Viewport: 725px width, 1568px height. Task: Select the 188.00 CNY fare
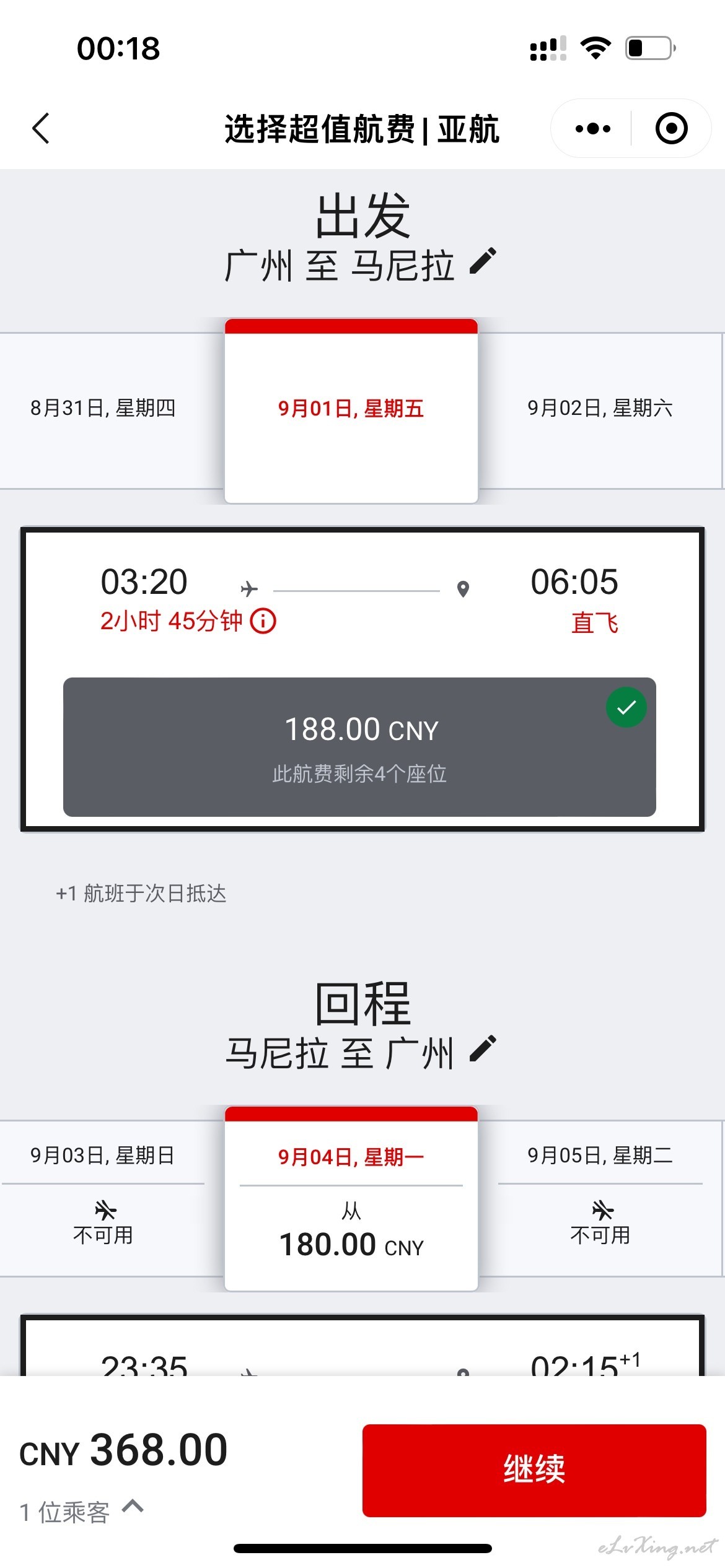359,747
